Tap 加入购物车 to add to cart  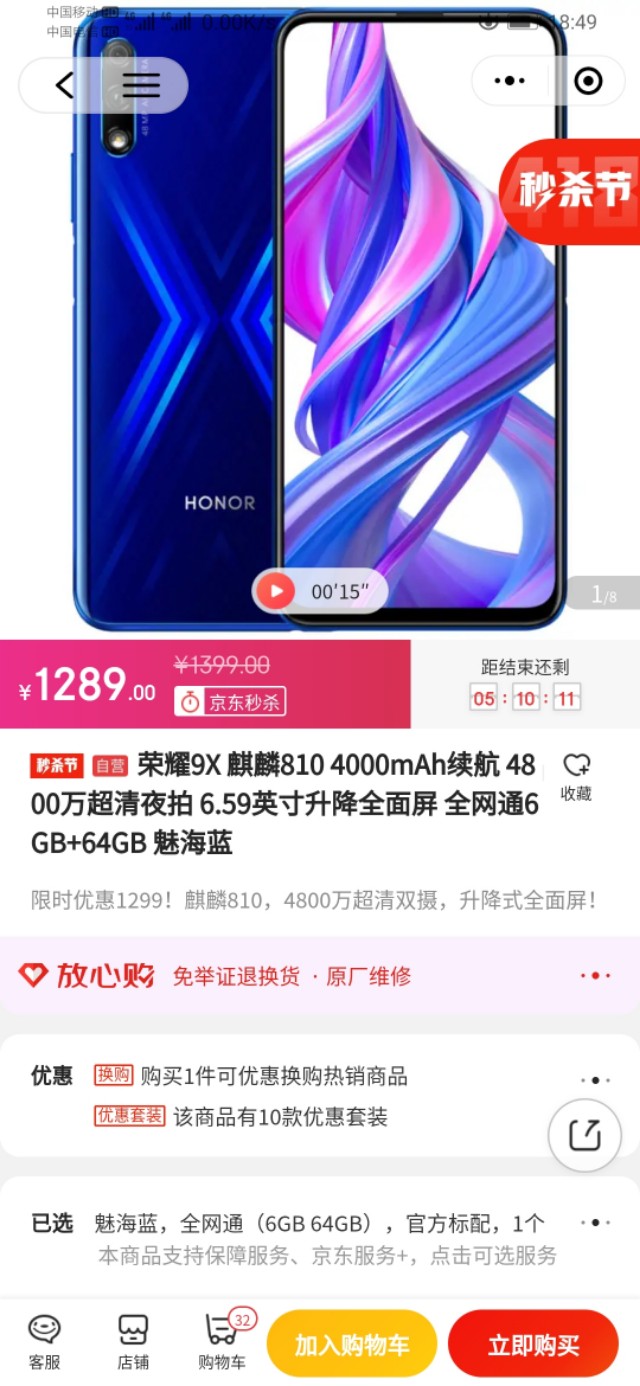pos(352,1344)
